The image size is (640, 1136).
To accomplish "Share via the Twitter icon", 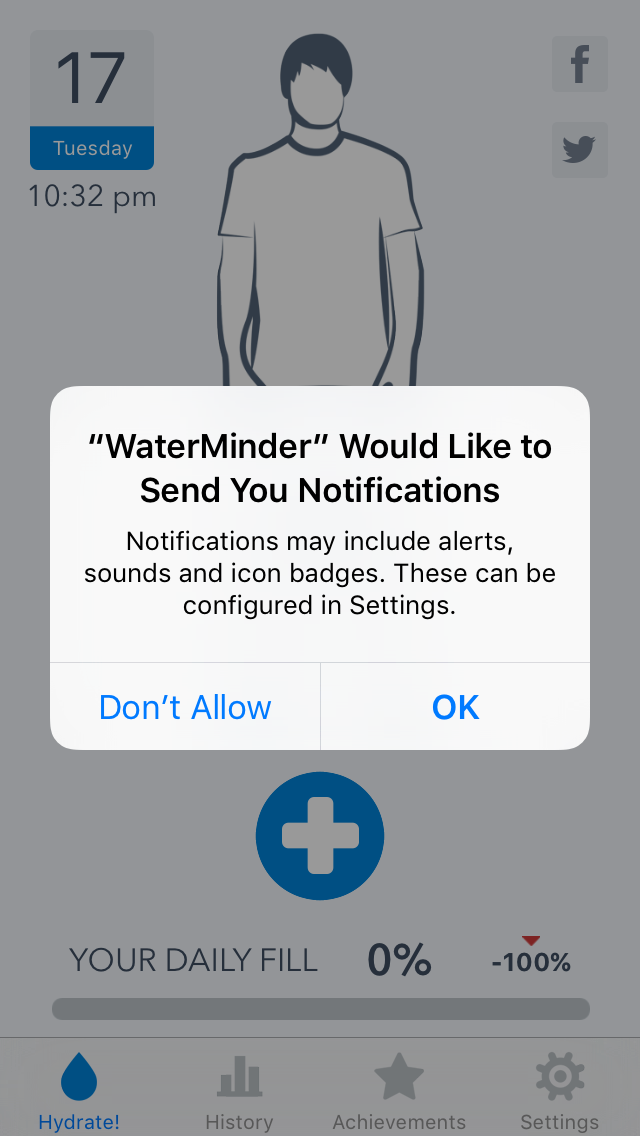I will 580,150.
